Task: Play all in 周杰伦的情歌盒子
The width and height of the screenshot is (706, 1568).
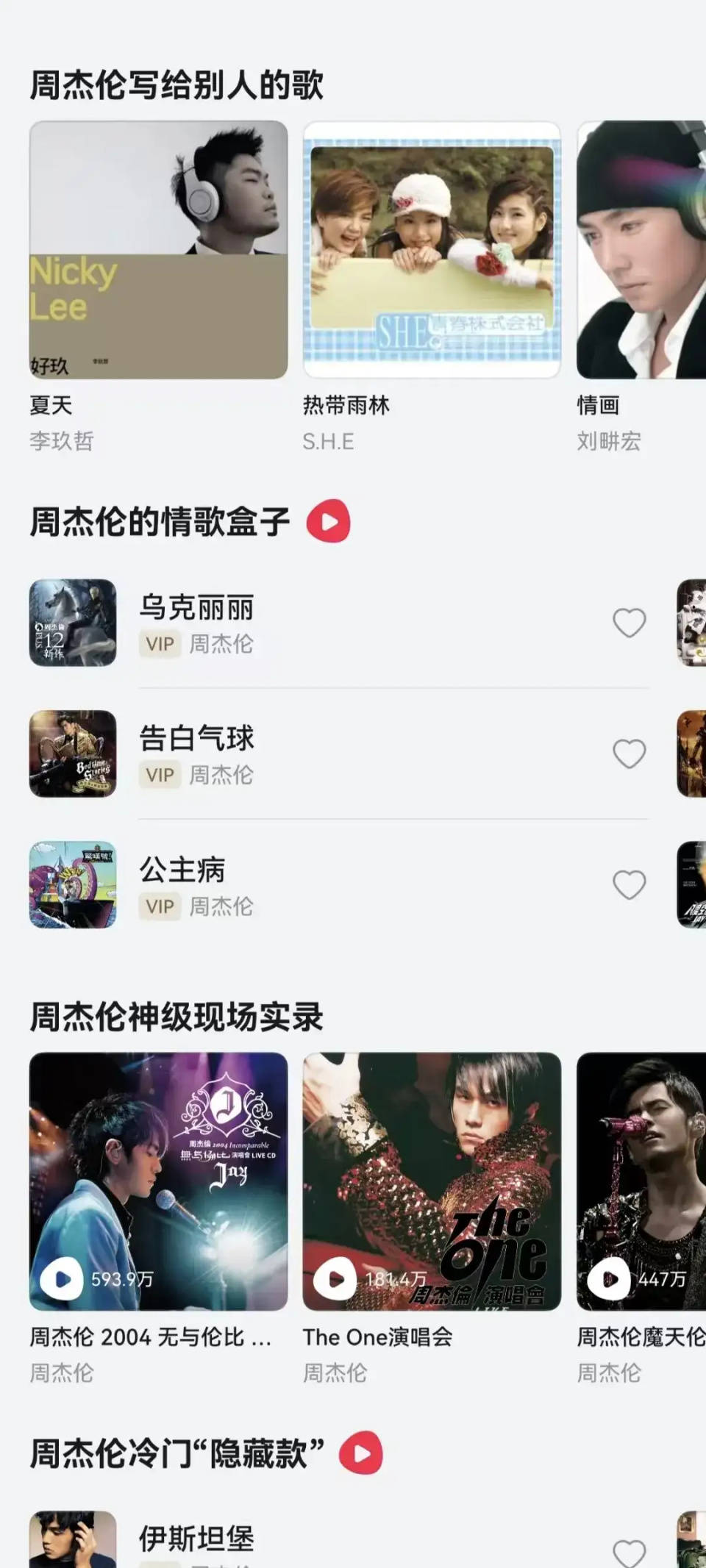Action: (328, 521)
